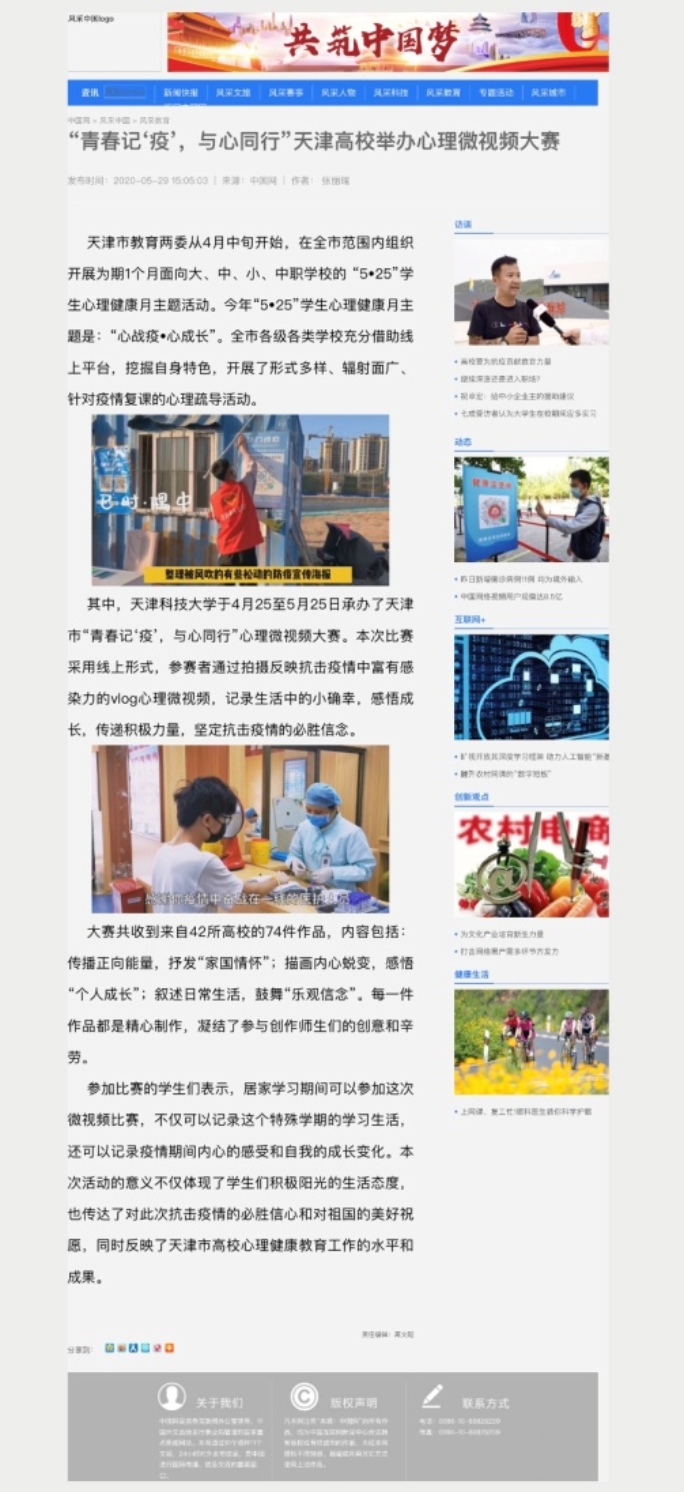
Task: Tap the first share icon after 分享到
Action: 110,1348
